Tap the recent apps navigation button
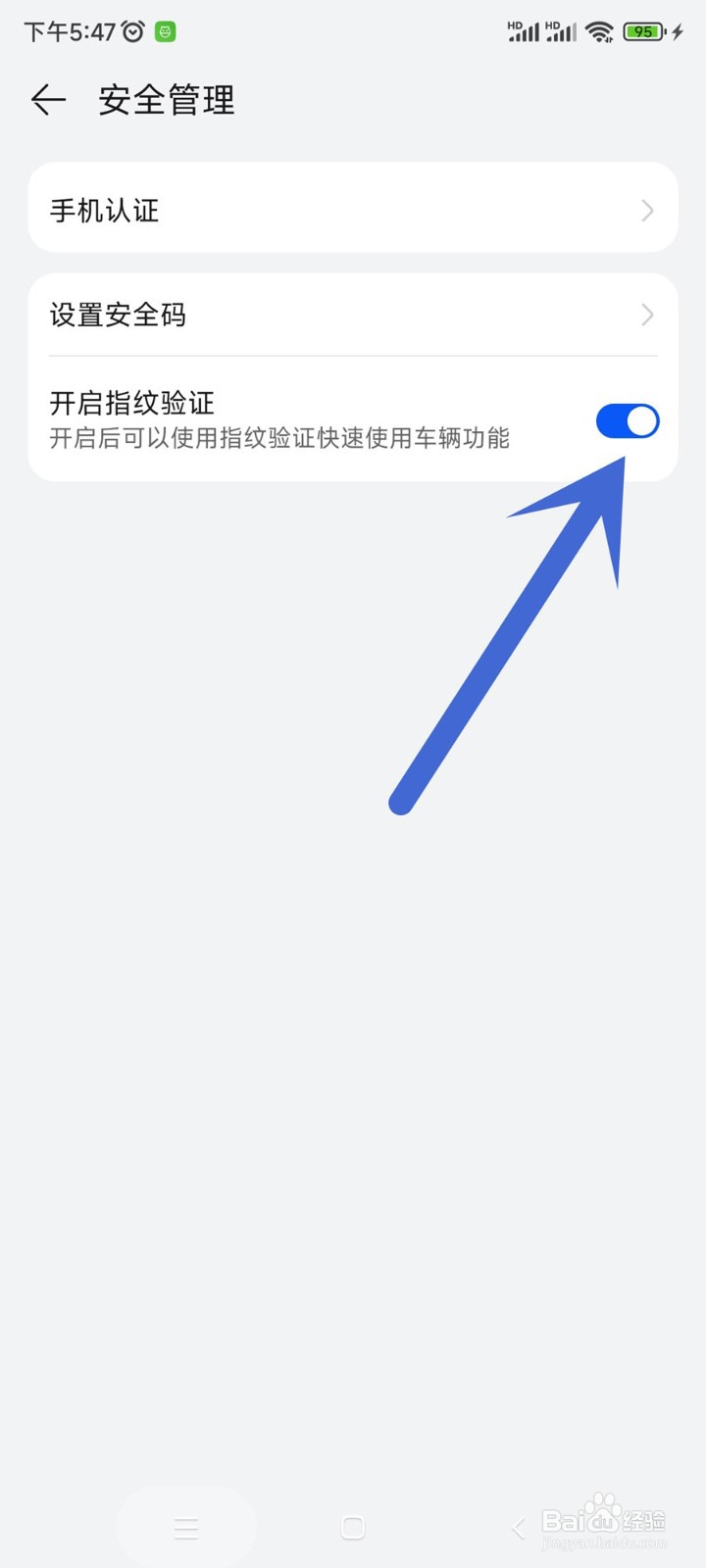The width and height of the screenshot is (706, 1568). pyautogui.click(x=186, y=1528)
